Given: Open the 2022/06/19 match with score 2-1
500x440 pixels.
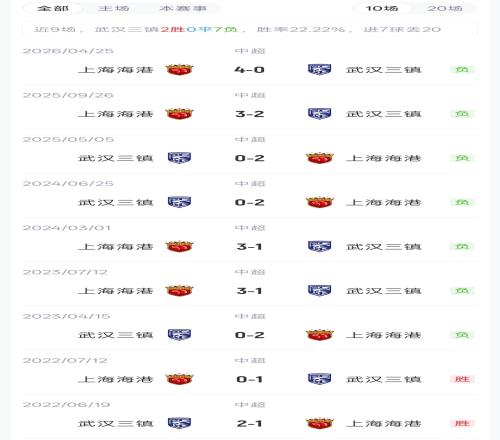Looking at the screenshot, I should (x=250, y=417).
